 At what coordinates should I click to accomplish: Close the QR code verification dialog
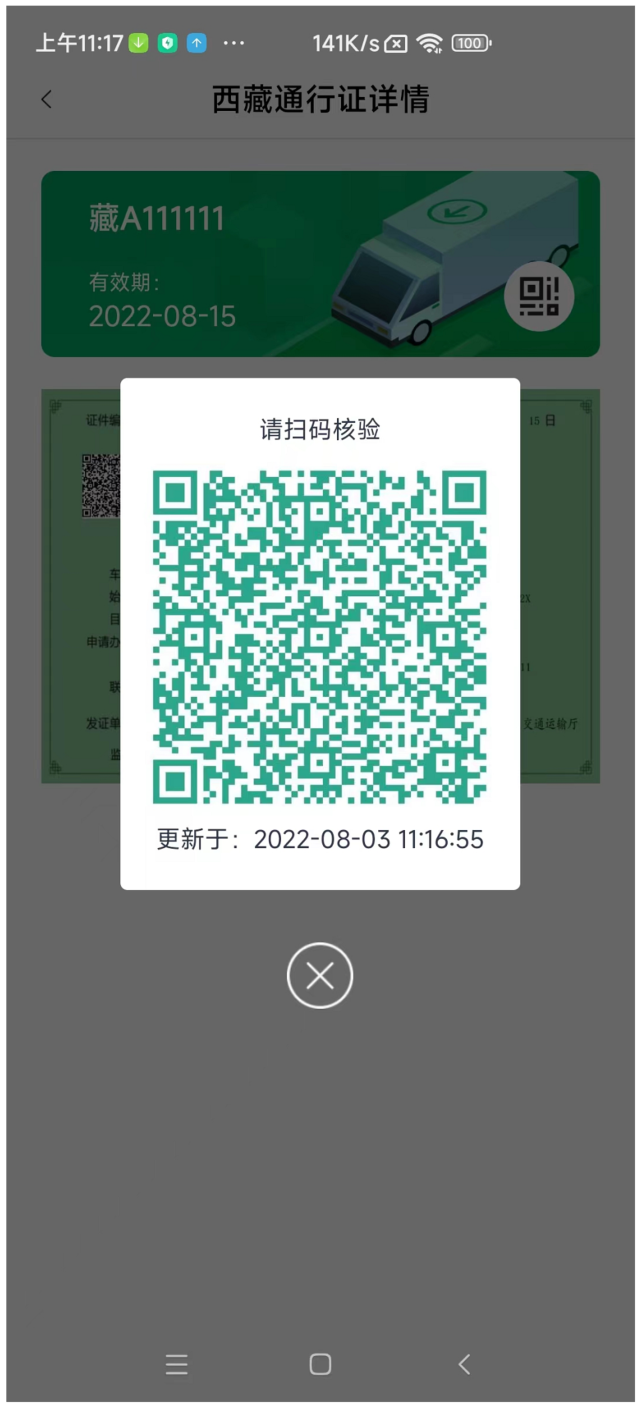tap(320, 975)
